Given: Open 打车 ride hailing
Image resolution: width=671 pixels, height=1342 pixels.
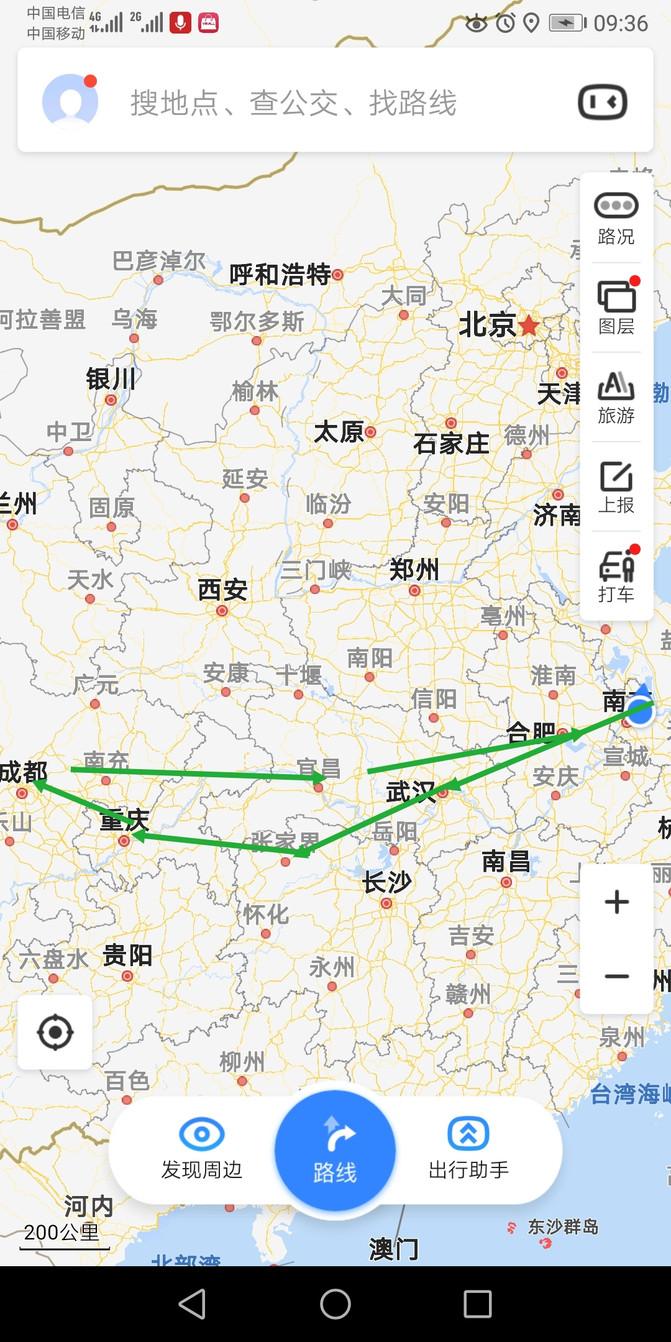Looking at the screenshot, I should (x=616, y=576).
